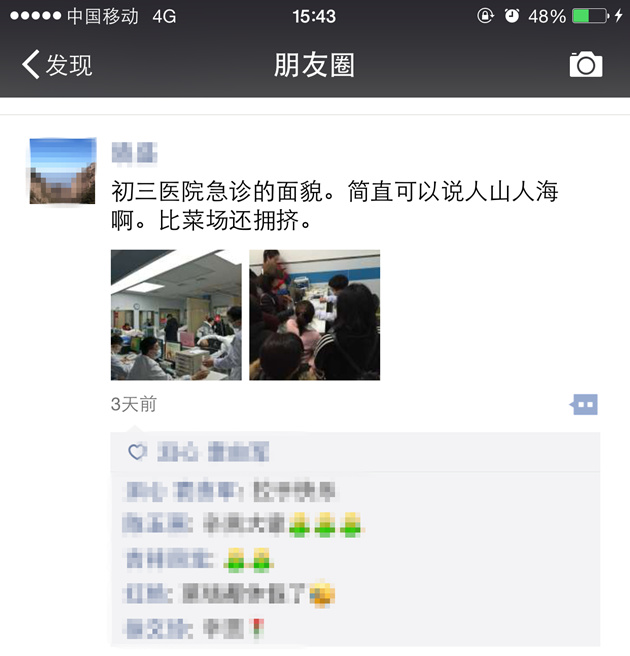The height and width of the screenshot is (656, 630).
Task: Go back to 发现 page
Action: (x=56, y=66)
